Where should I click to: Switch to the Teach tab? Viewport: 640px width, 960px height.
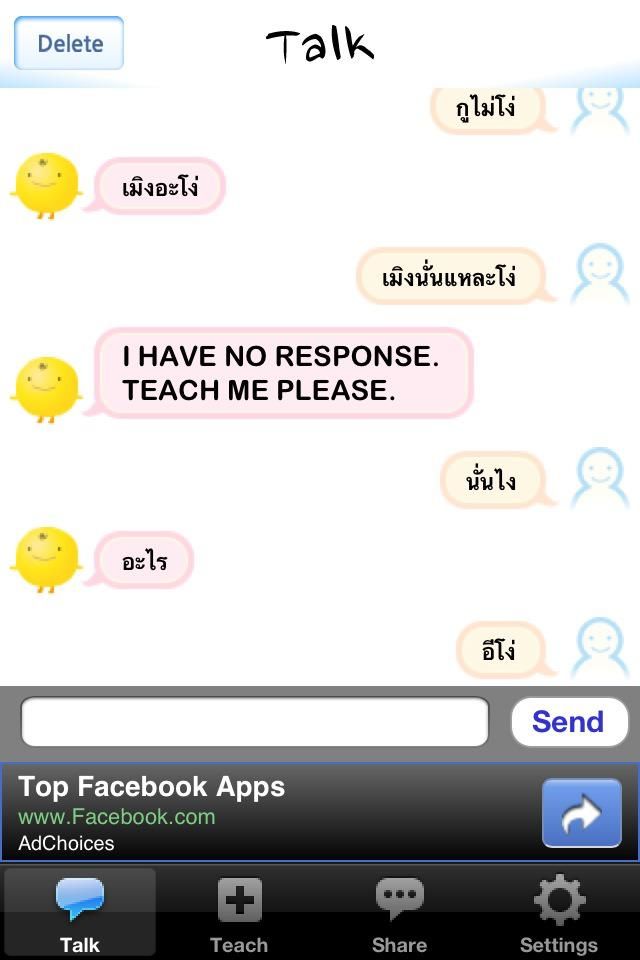(x=239, y=914)
